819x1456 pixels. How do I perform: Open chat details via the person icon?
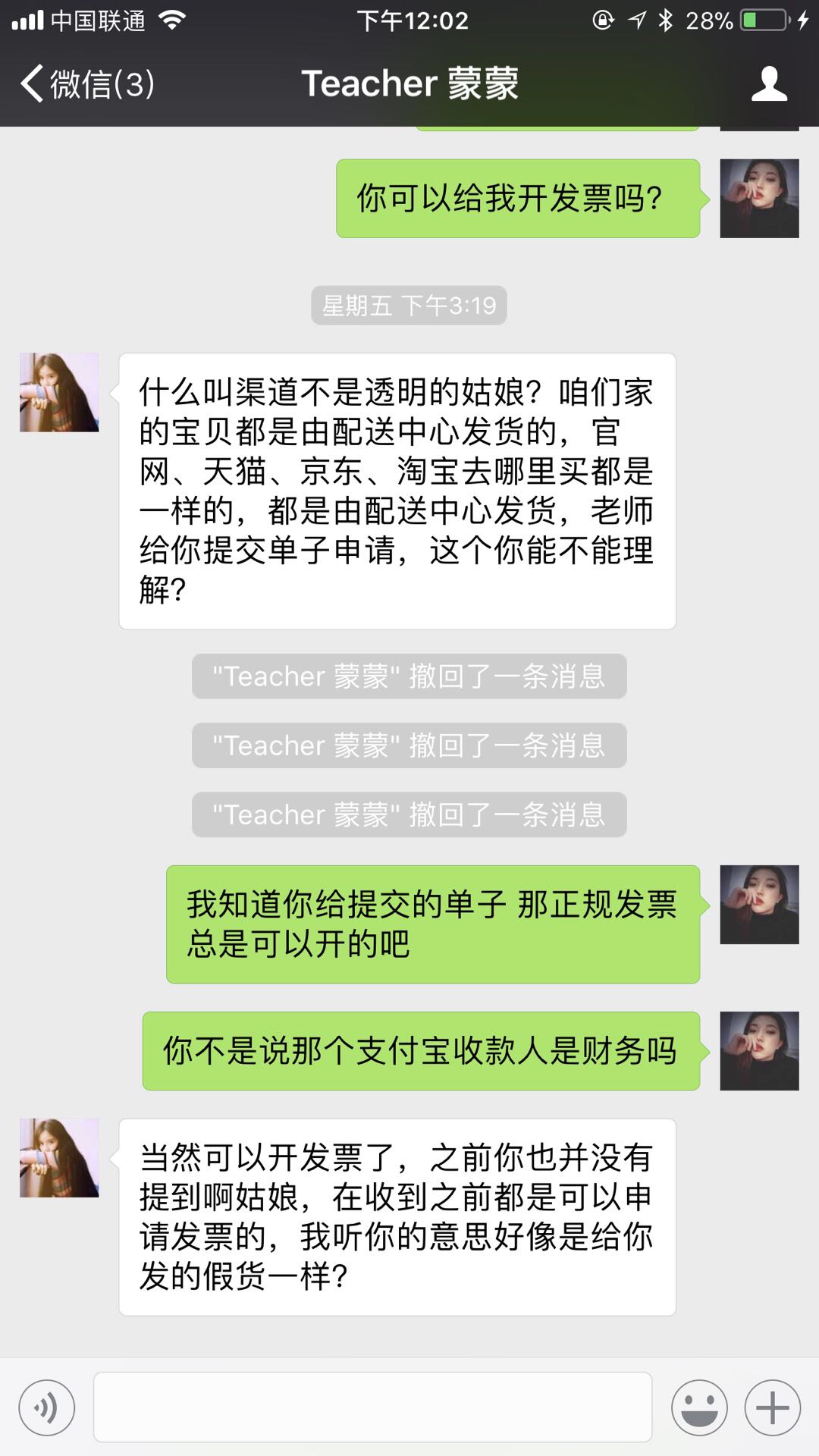click(769, 83)
